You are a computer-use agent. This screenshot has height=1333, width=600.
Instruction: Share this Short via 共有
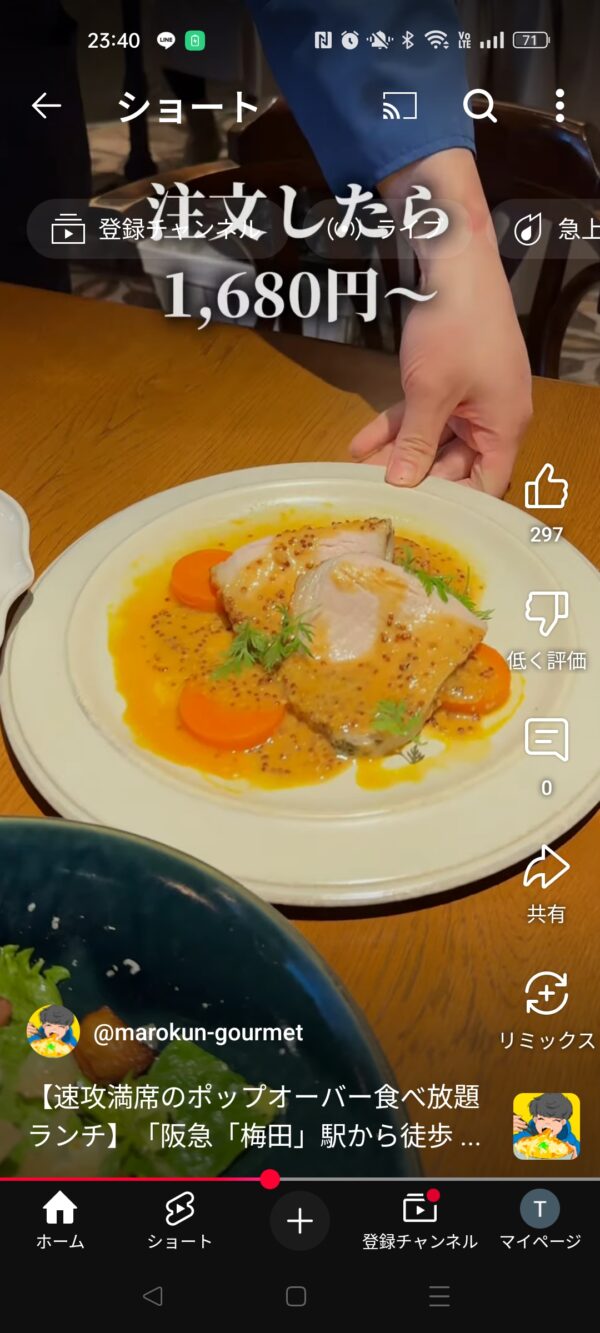click(546, 868)
